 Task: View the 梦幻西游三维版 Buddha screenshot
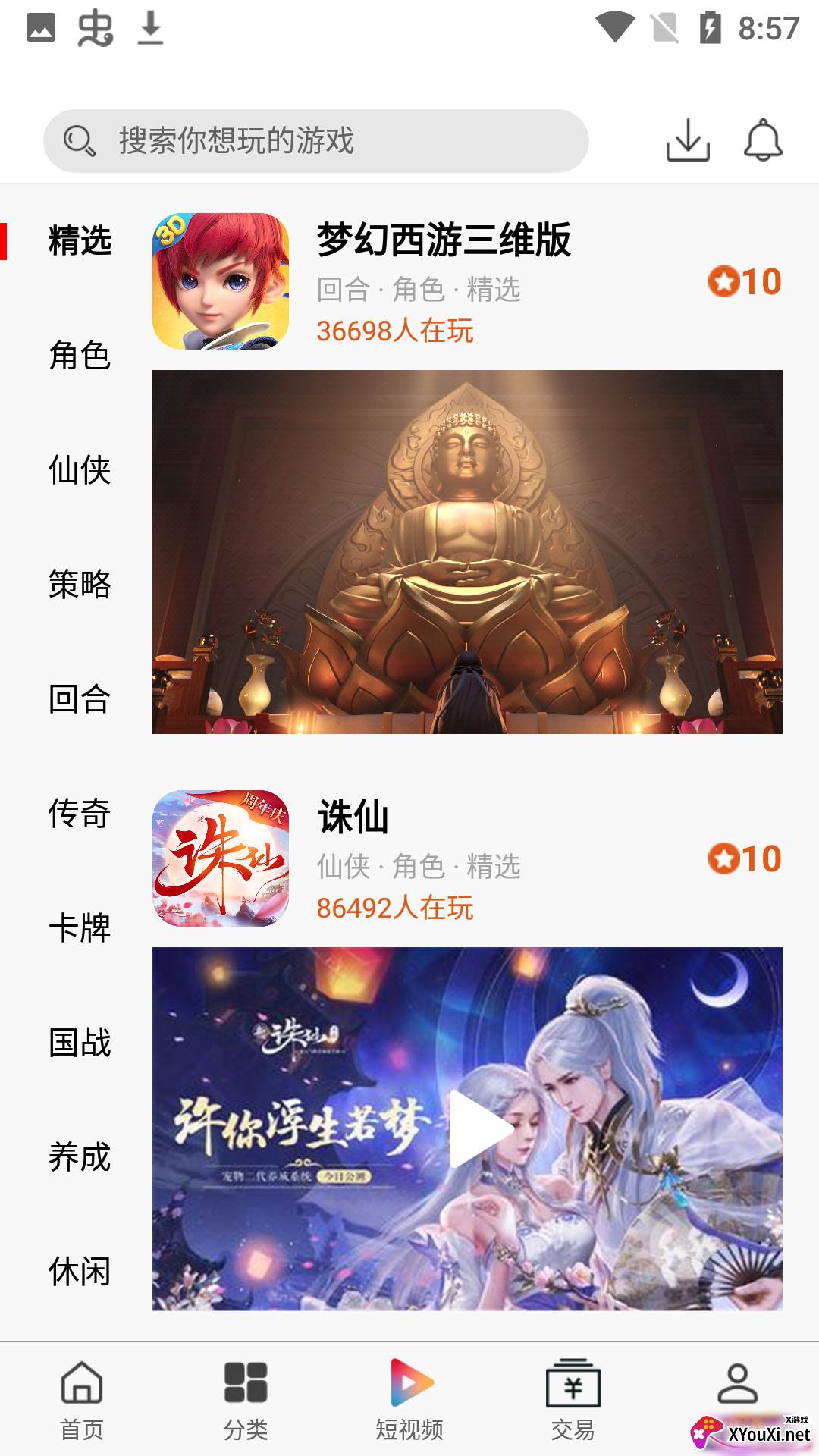[x=468, y=552]
